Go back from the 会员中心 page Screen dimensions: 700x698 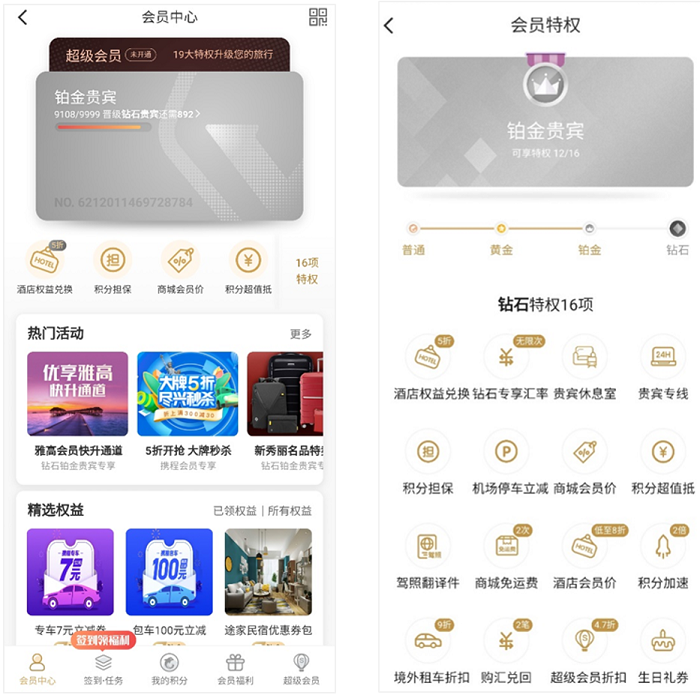click(x=23, y=17)
